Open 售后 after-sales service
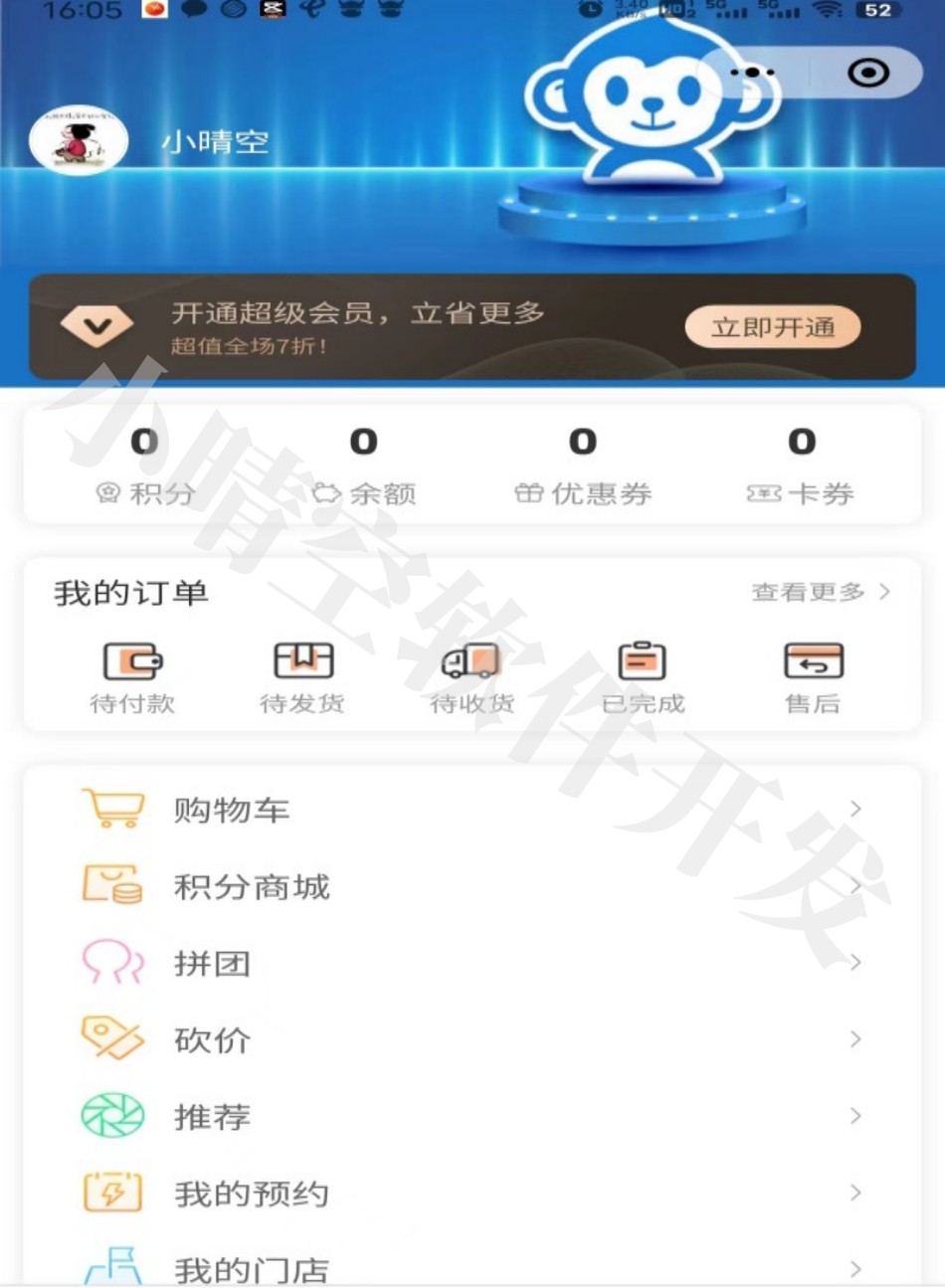This screenshot has height=1288, width=945. coord(813,677)
